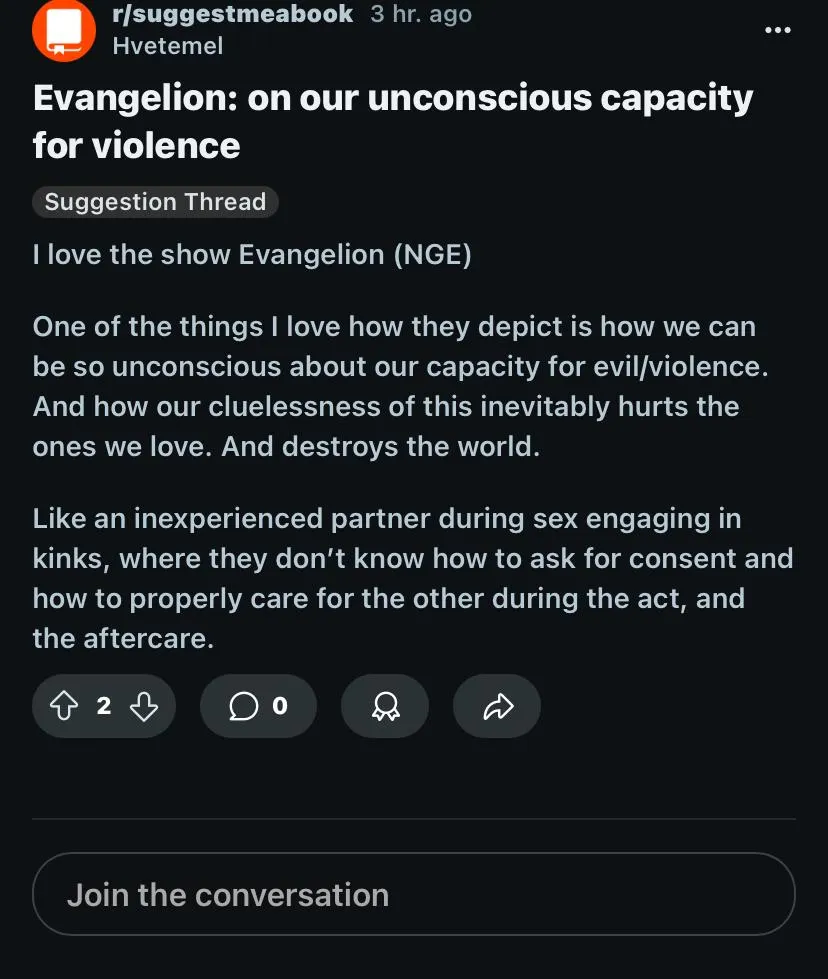Open the r/suggestmeabook community page

point(232,14)
